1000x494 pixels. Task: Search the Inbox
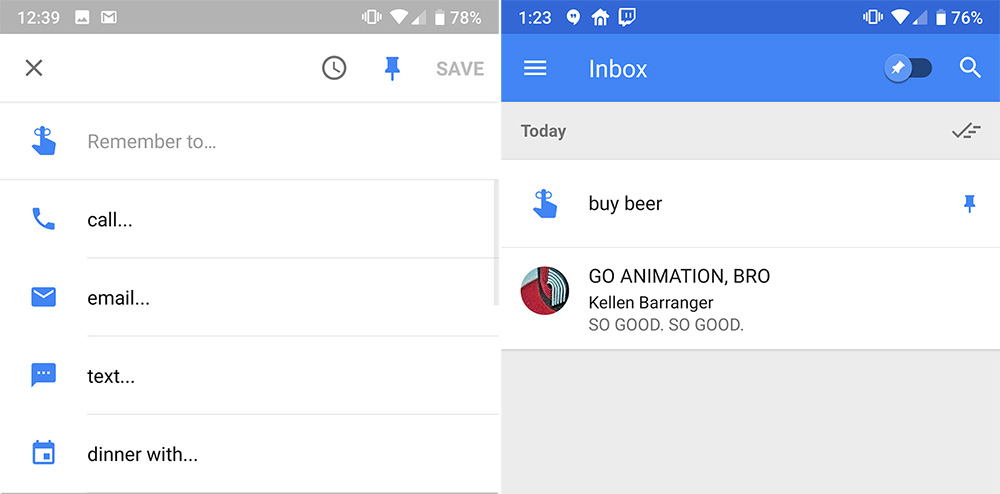(970, 68)
